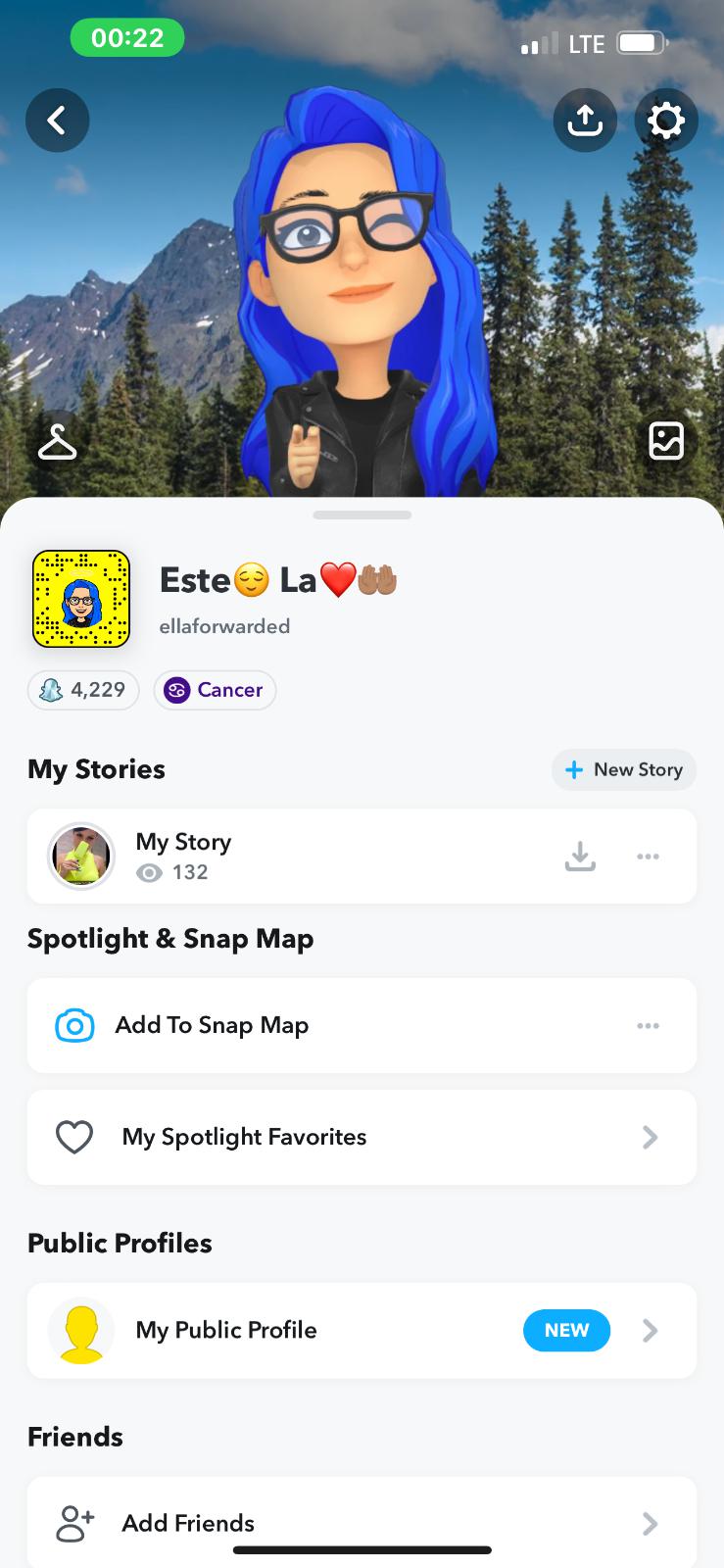Tap the Cancer zodiac chip
Viewport: 724px width, 1568px height.
click(215, 690)
